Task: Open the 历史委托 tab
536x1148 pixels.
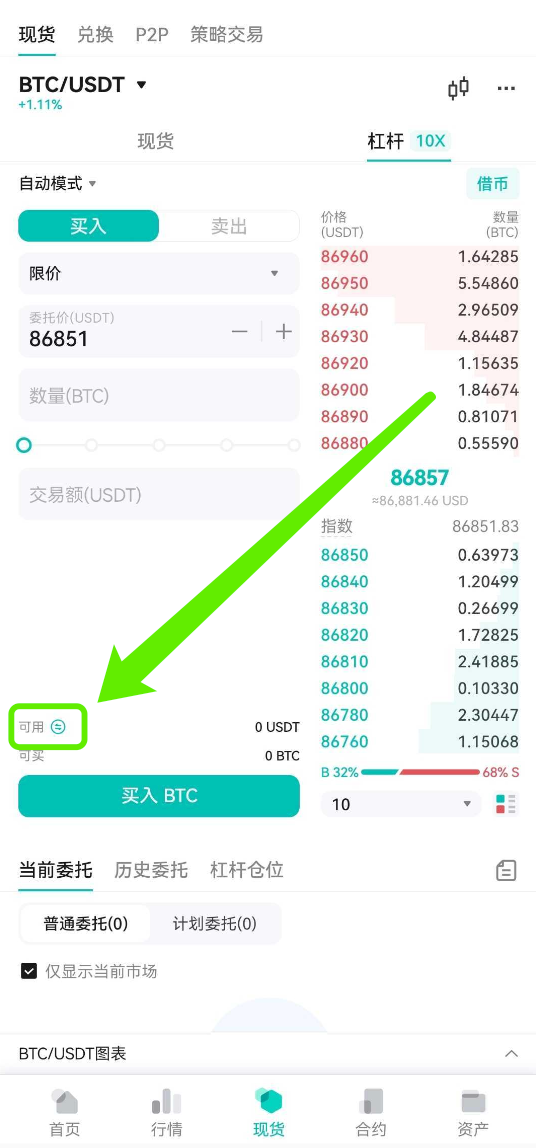Action: pos(151,870)
